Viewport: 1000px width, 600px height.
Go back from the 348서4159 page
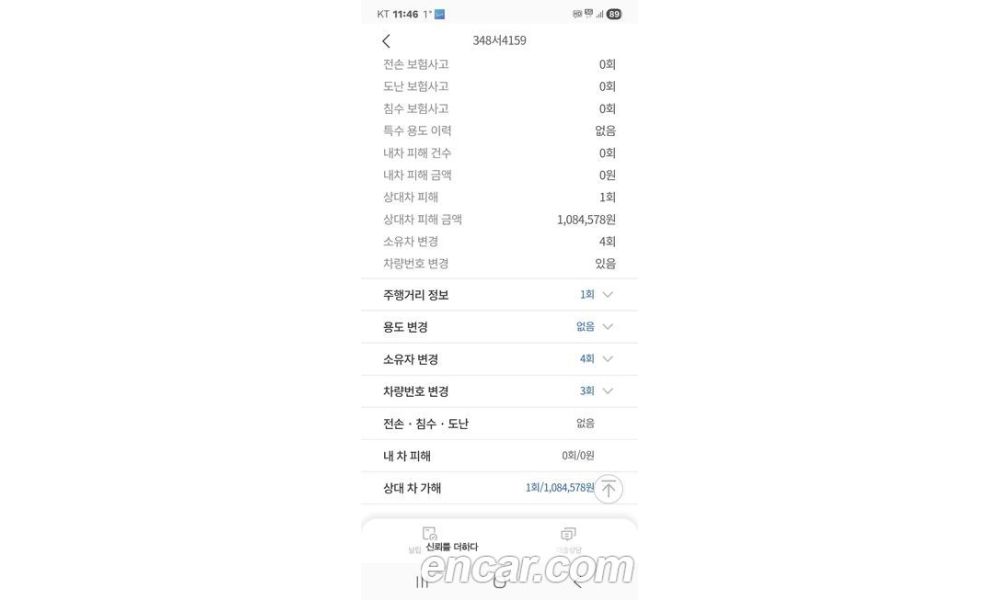click(387, 41)
